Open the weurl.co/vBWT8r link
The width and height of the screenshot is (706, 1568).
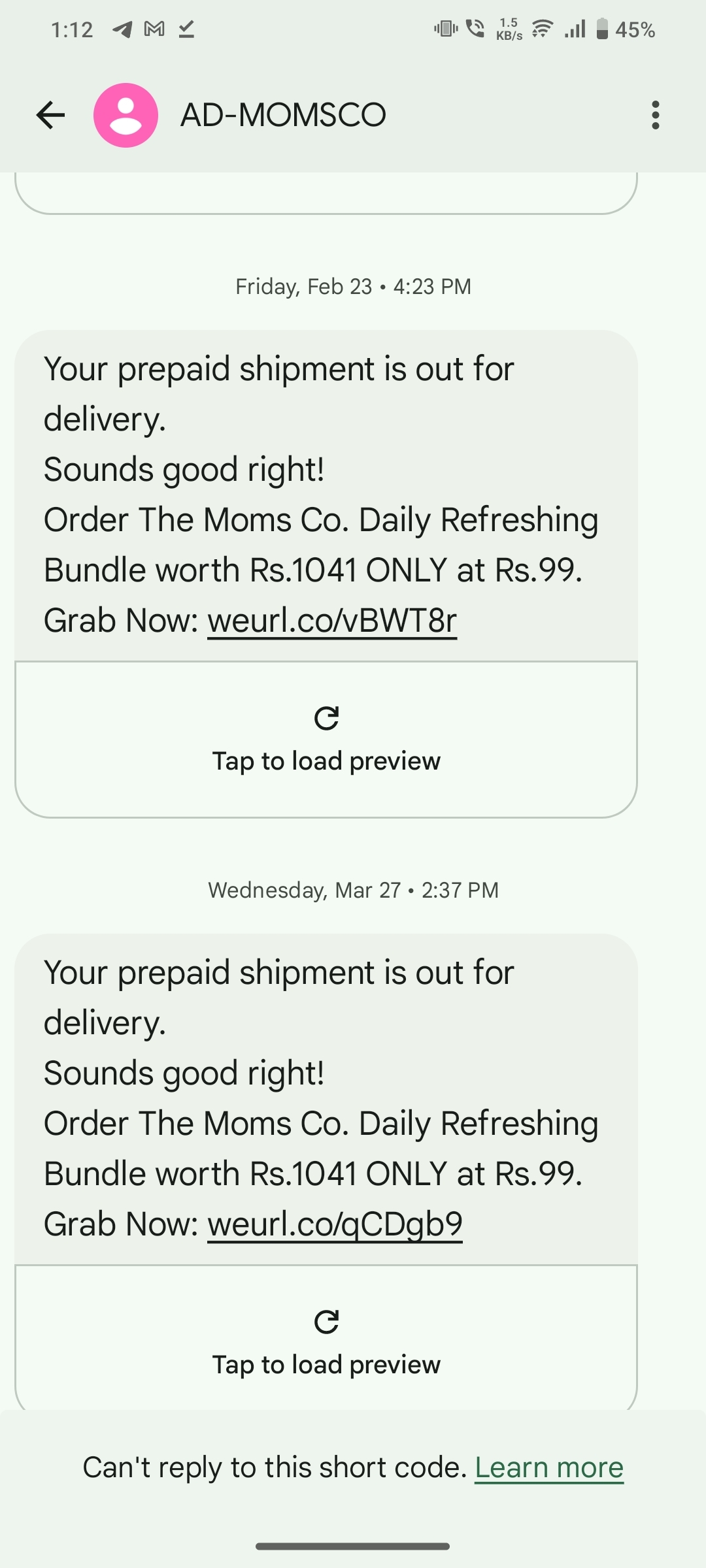tap(332, 621)
